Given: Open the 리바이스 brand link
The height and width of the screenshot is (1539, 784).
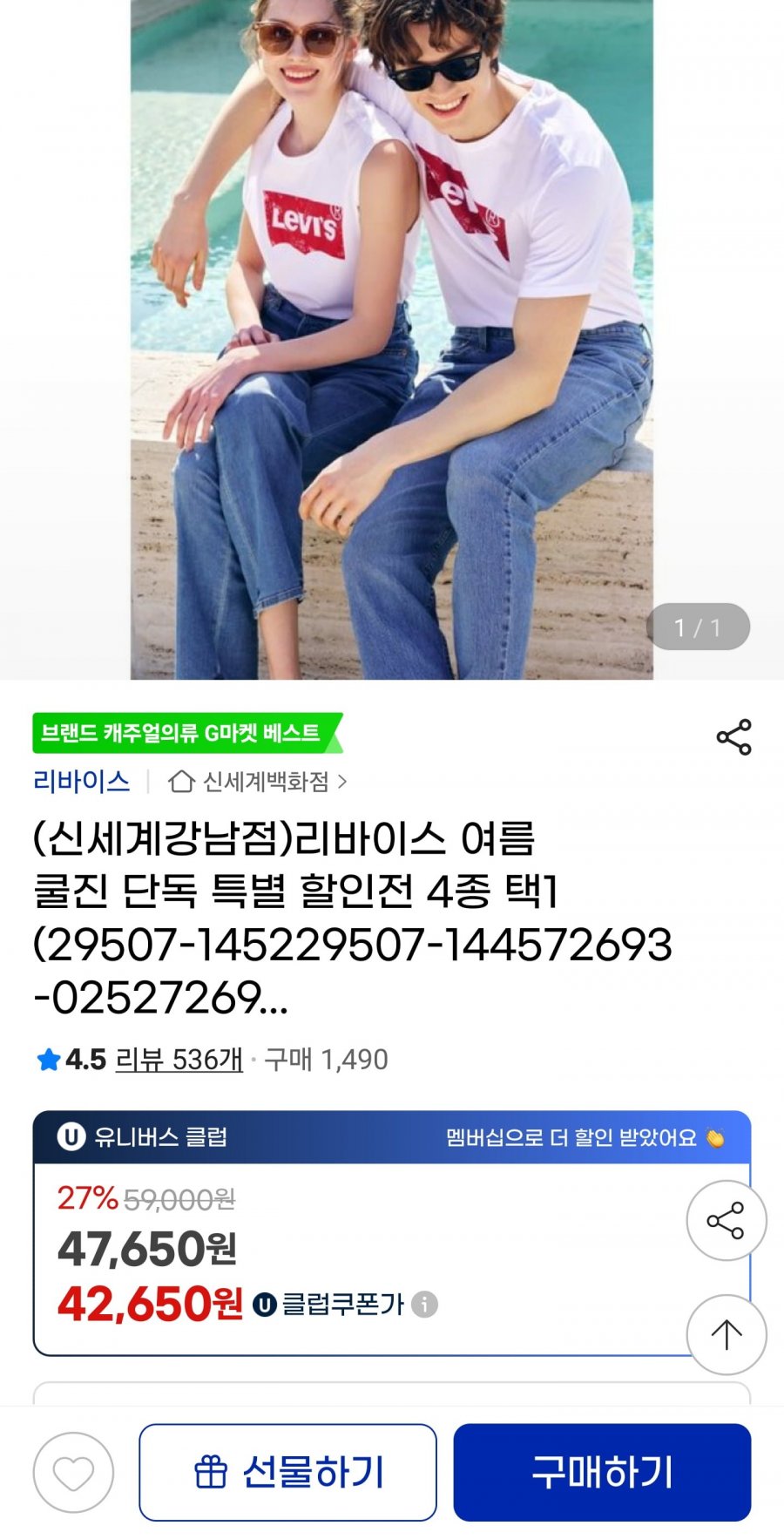Looking at the screenshot, I should [x=81, y=782].
